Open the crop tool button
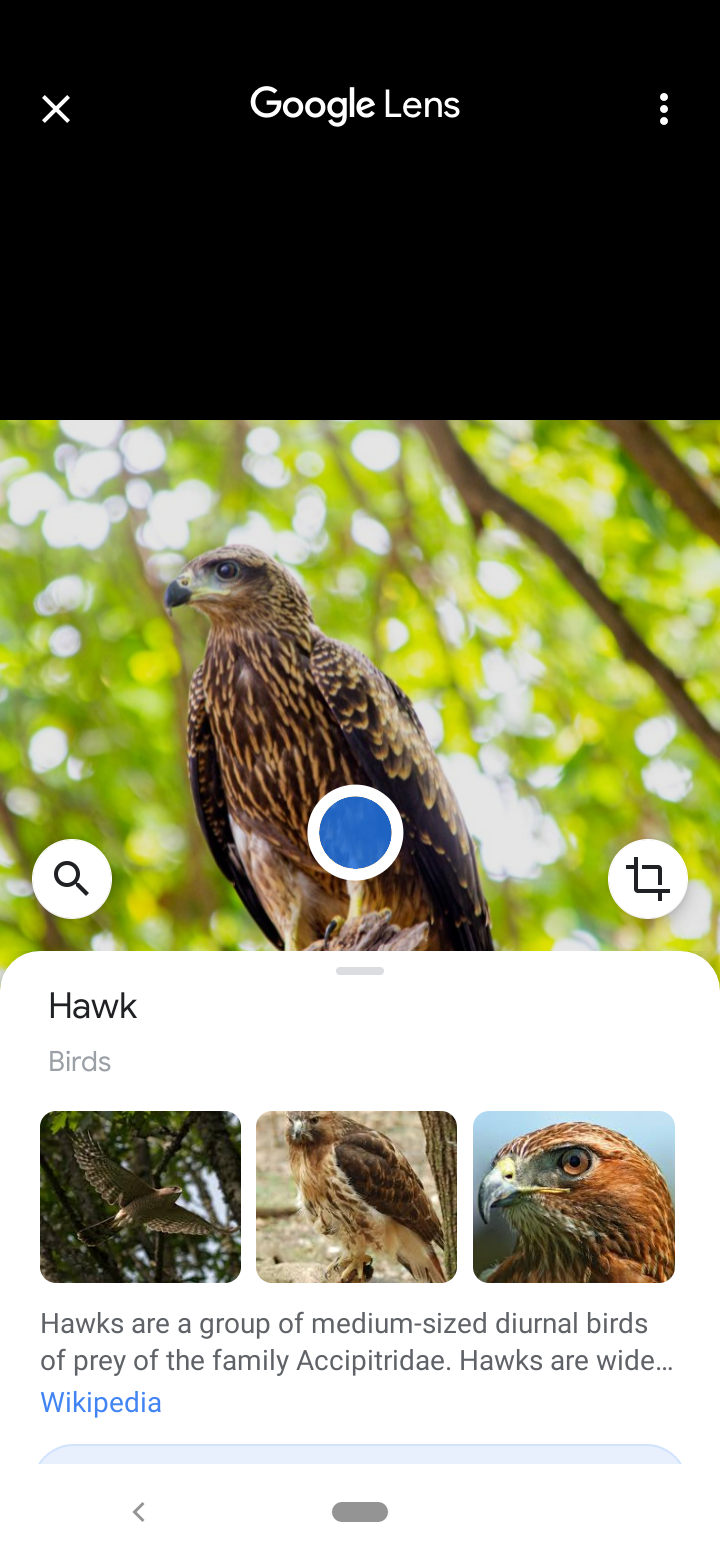720x1560 pixels. click(648, 879)
